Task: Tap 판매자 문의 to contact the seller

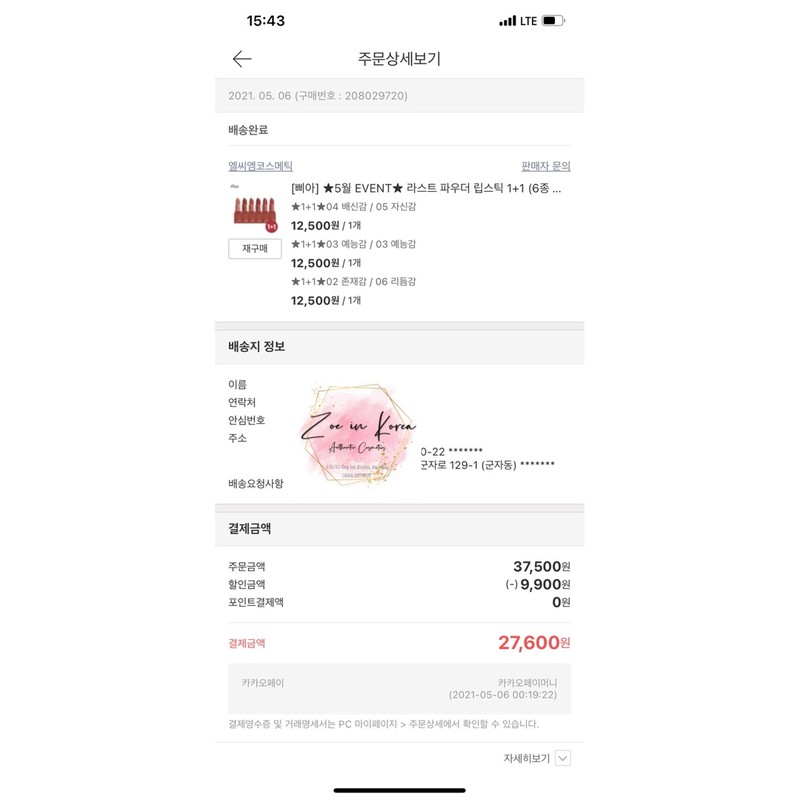Action: 545,166
